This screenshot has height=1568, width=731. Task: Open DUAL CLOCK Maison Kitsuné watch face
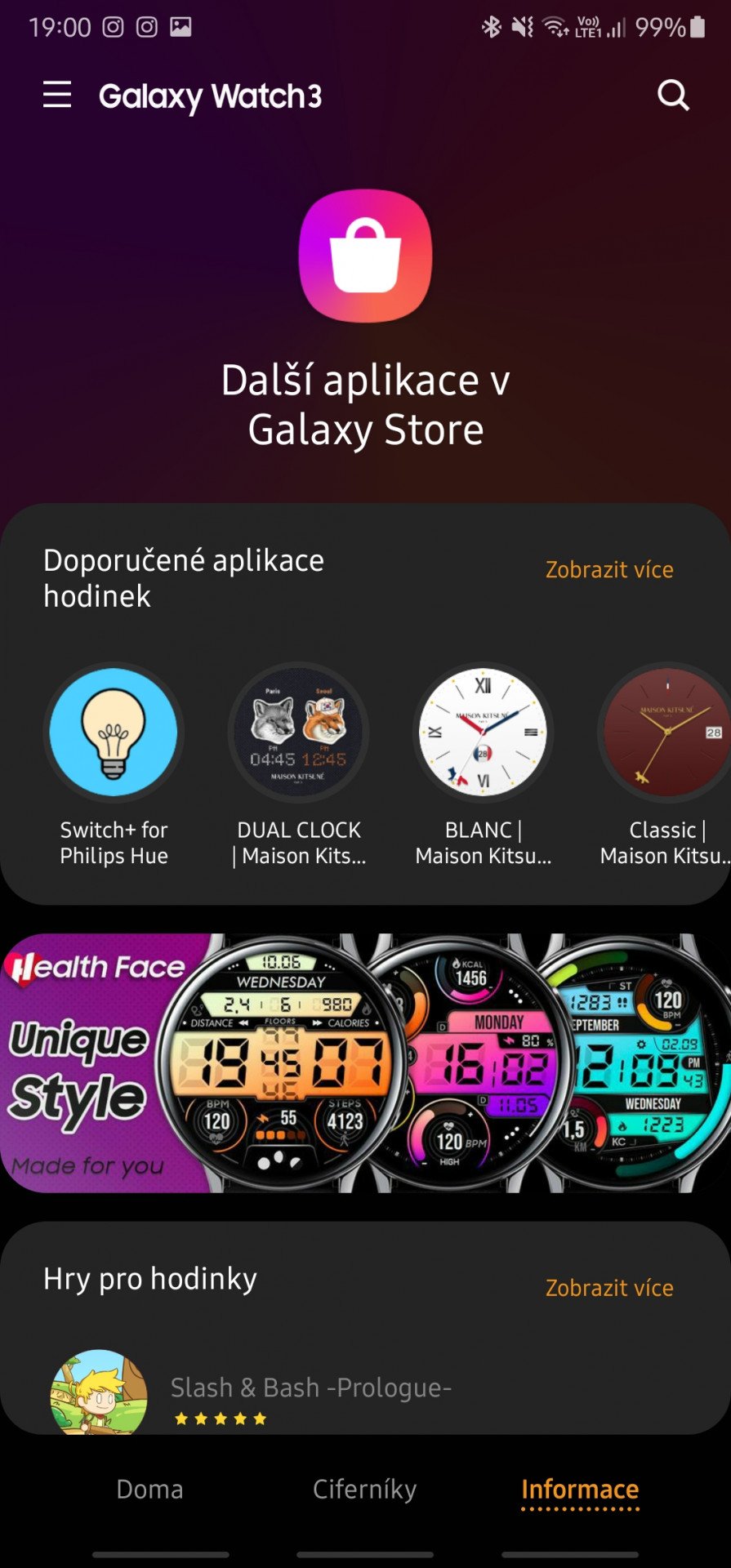299,764
